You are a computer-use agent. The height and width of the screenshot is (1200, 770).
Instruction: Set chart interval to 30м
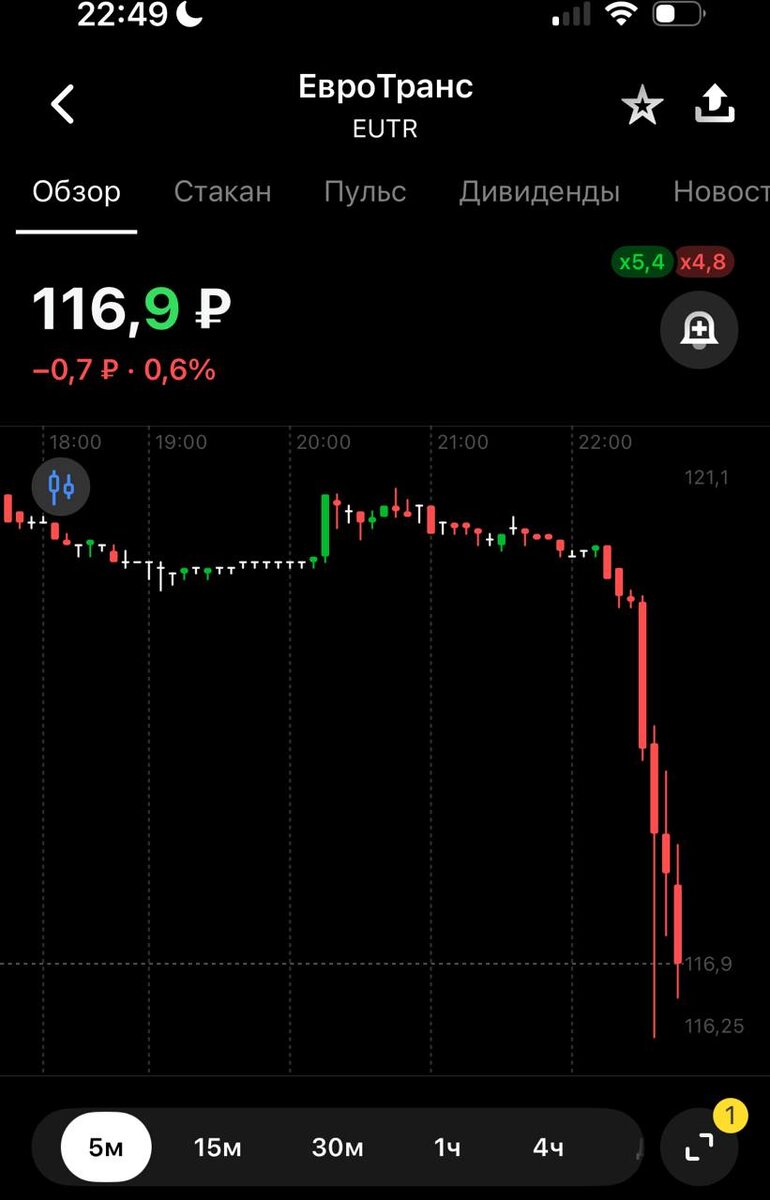(x=337, y=1147)
